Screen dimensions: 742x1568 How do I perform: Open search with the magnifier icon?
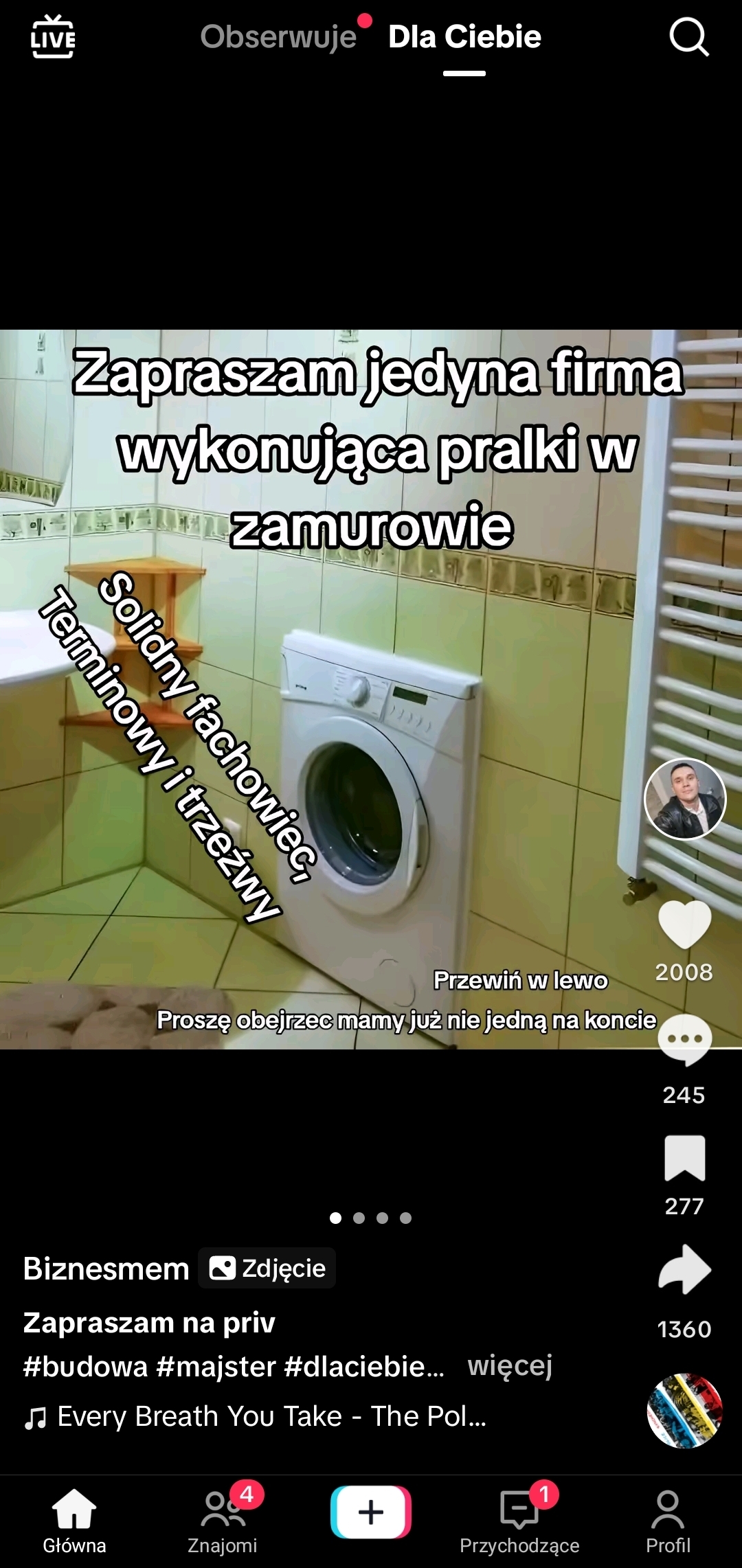click(688, 36)
